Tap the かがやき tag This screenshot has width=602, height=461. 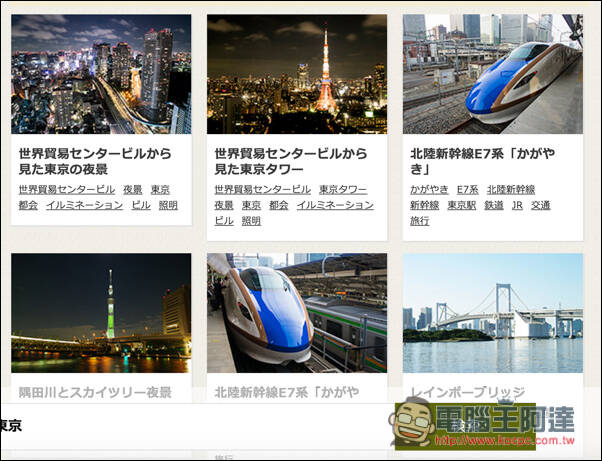pos(429,189)
